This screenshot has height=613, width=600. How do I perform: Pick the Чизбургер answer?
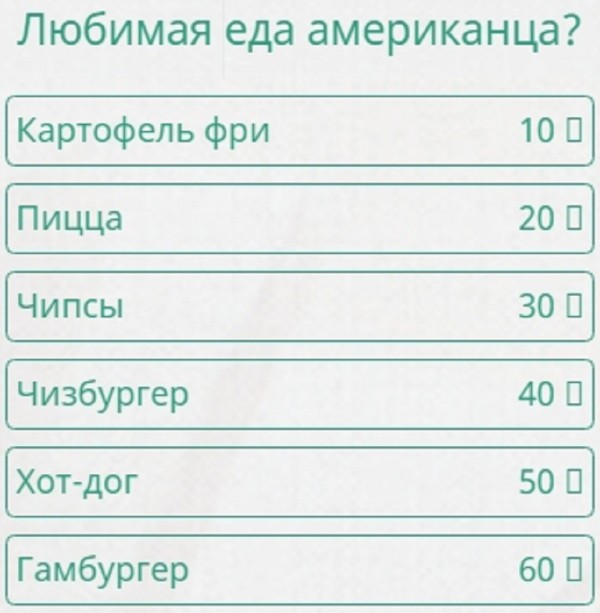299,394
